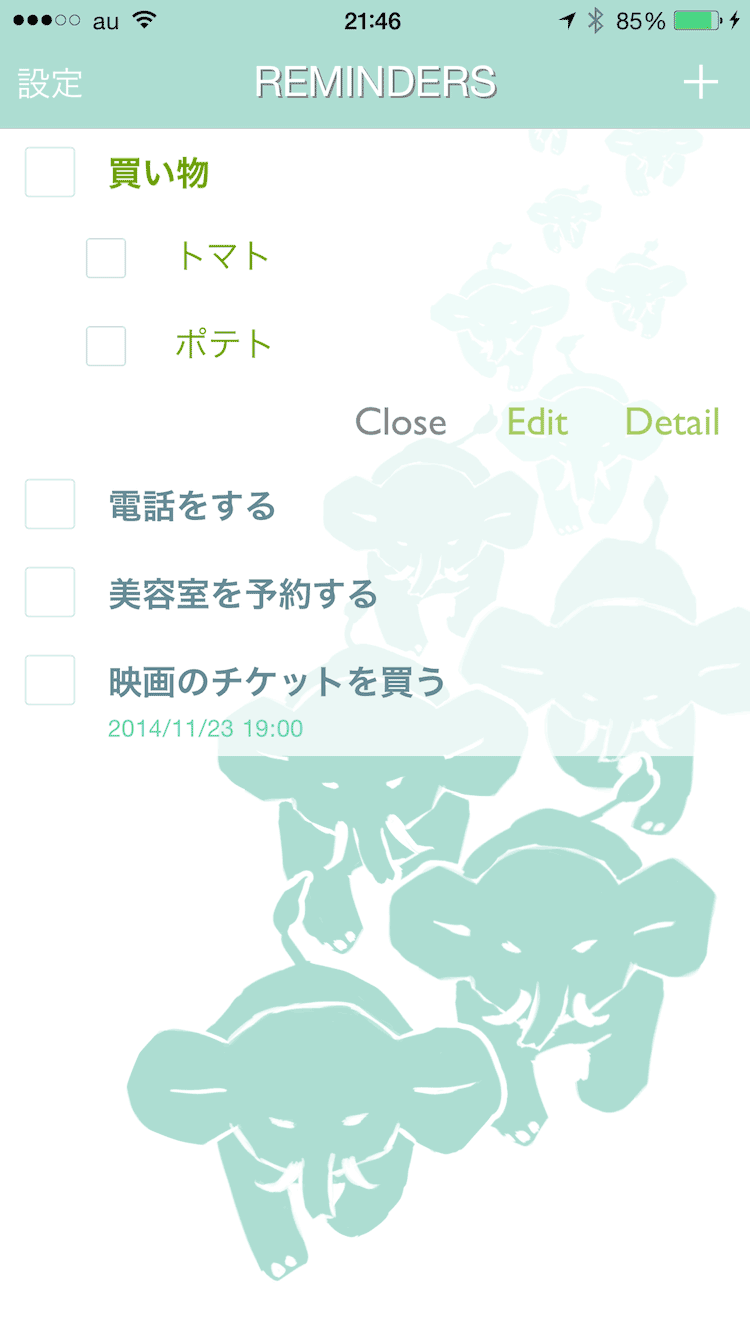The height and width of the screenshot is (1334, 750).
Task: Open Detail for 買い物
Action: tap(672, 422)
